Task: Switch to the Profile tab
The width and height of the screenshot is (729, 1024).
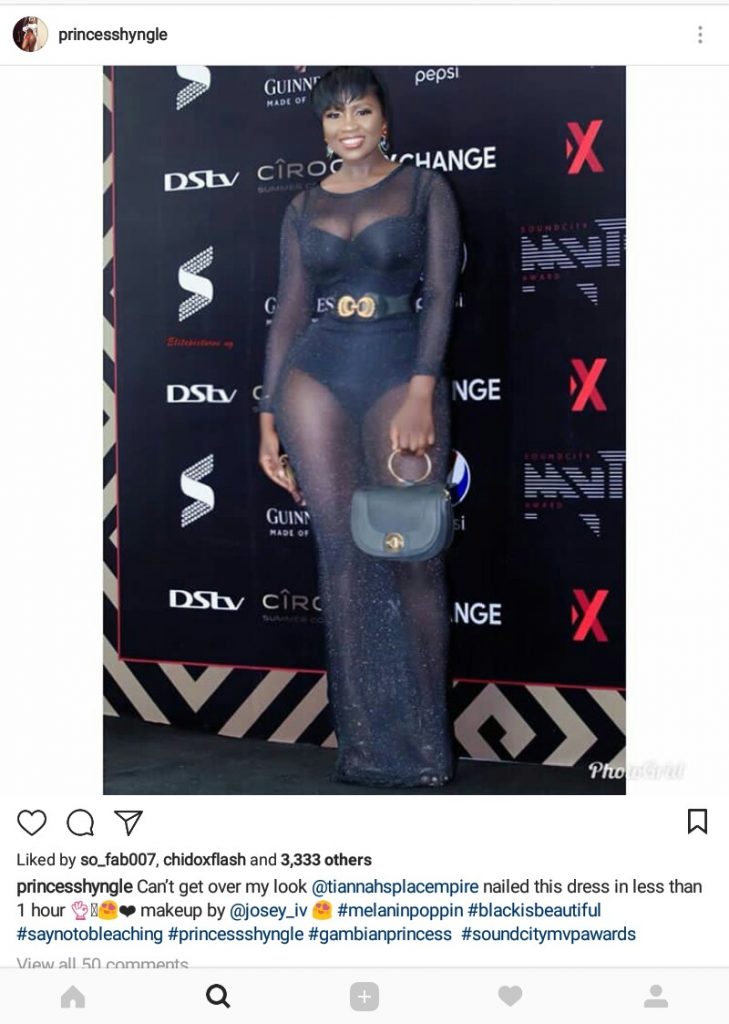Action: pyautogui.click(x=656, y=996)
